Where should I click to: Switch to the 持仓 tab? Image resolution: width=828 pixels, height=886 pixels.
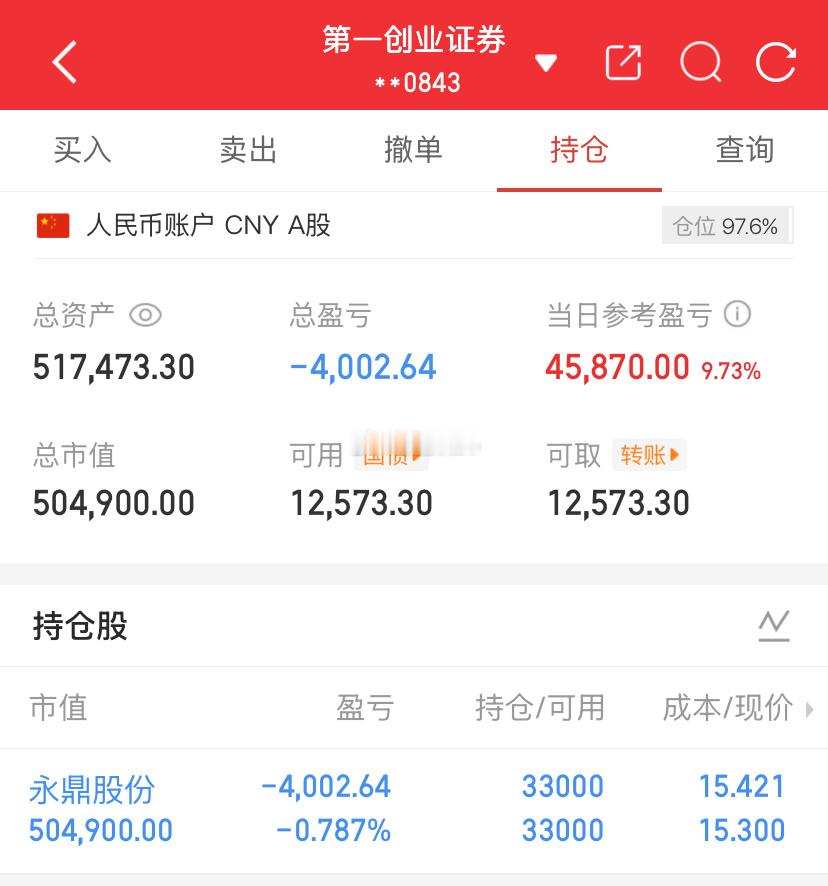click(579, 150)
